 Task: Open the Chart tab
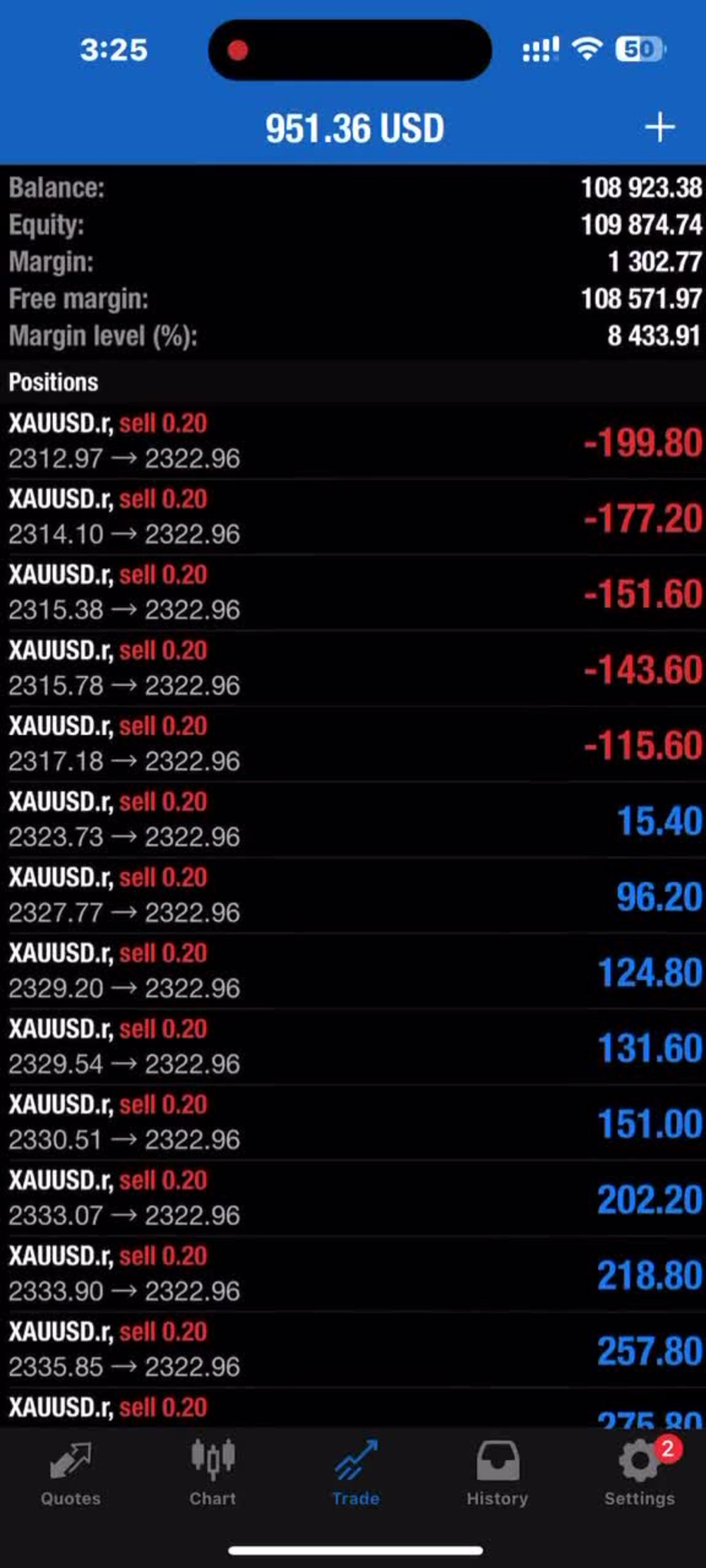pyautogui.click(x=213, y=1473)
